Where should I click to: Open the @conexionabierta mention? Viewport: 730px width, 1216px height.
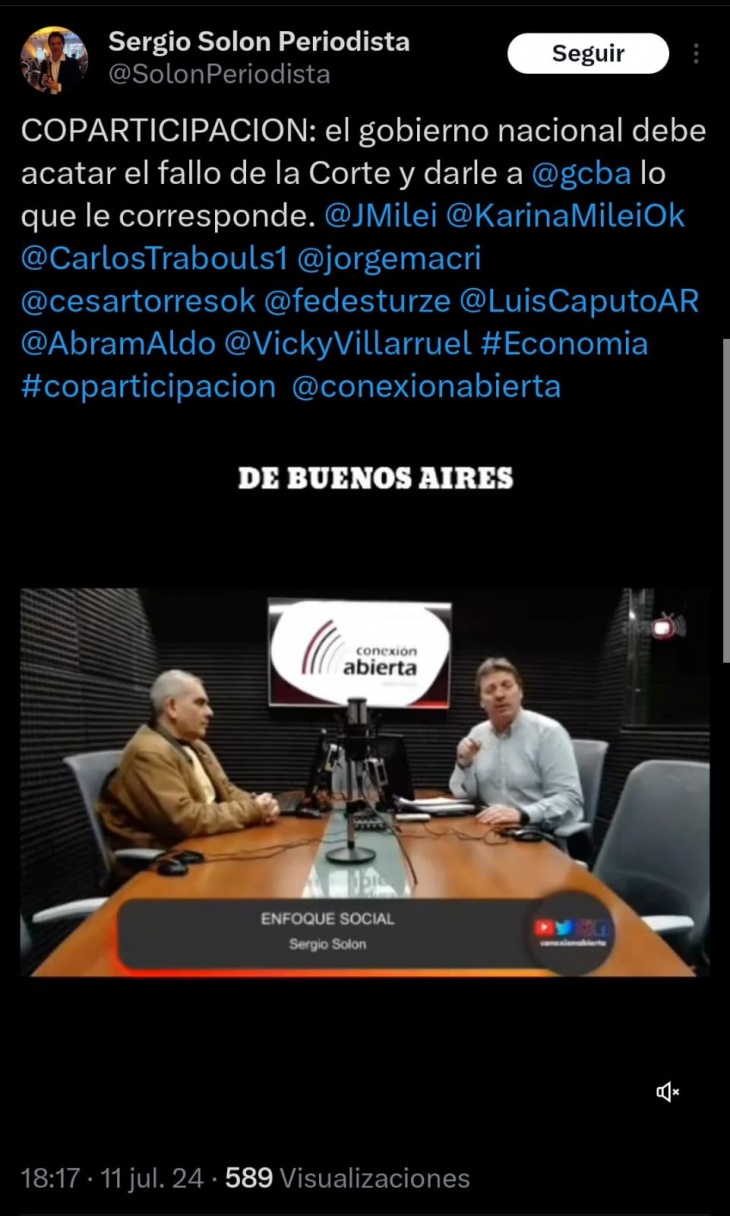[x=425, y=387]
